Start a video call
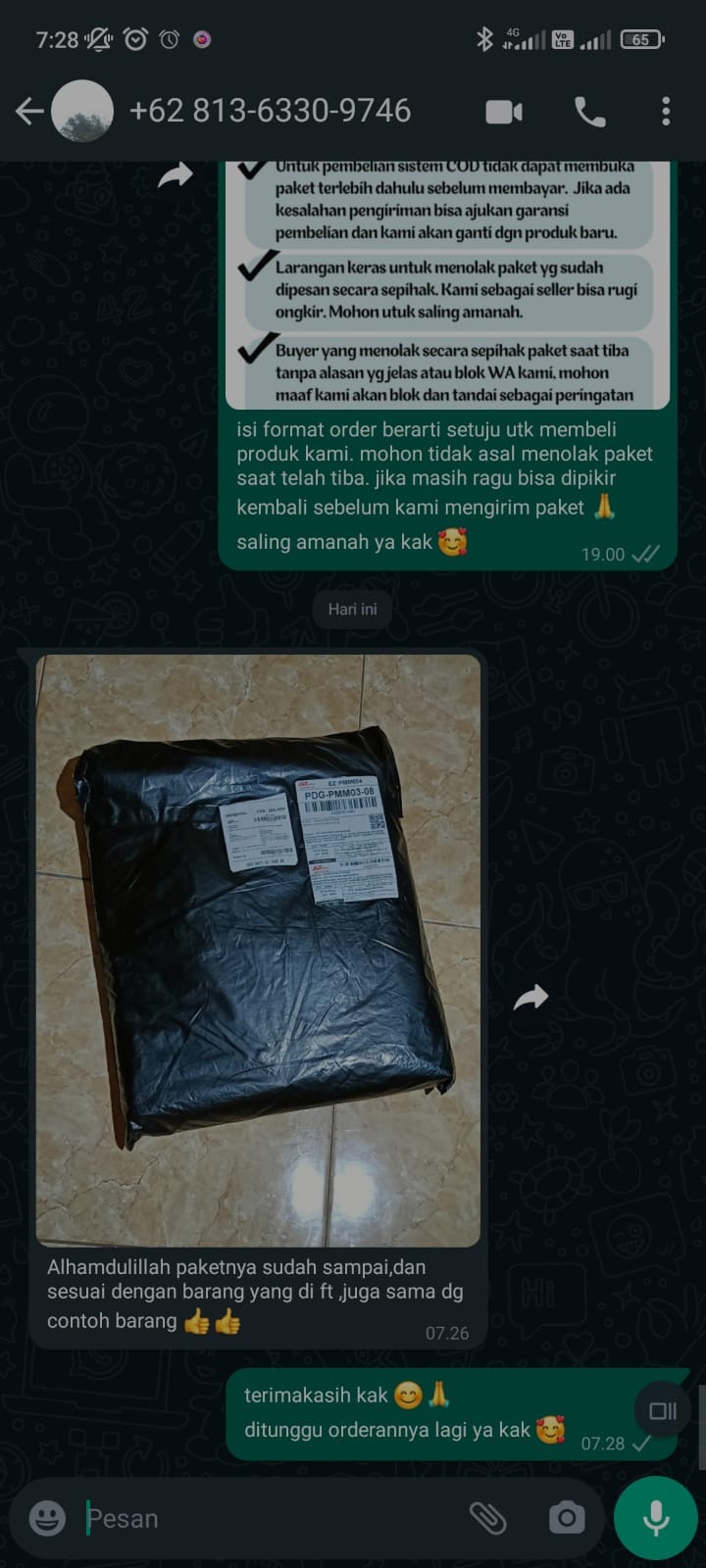The image size is (706, 1568). point(504,112)
